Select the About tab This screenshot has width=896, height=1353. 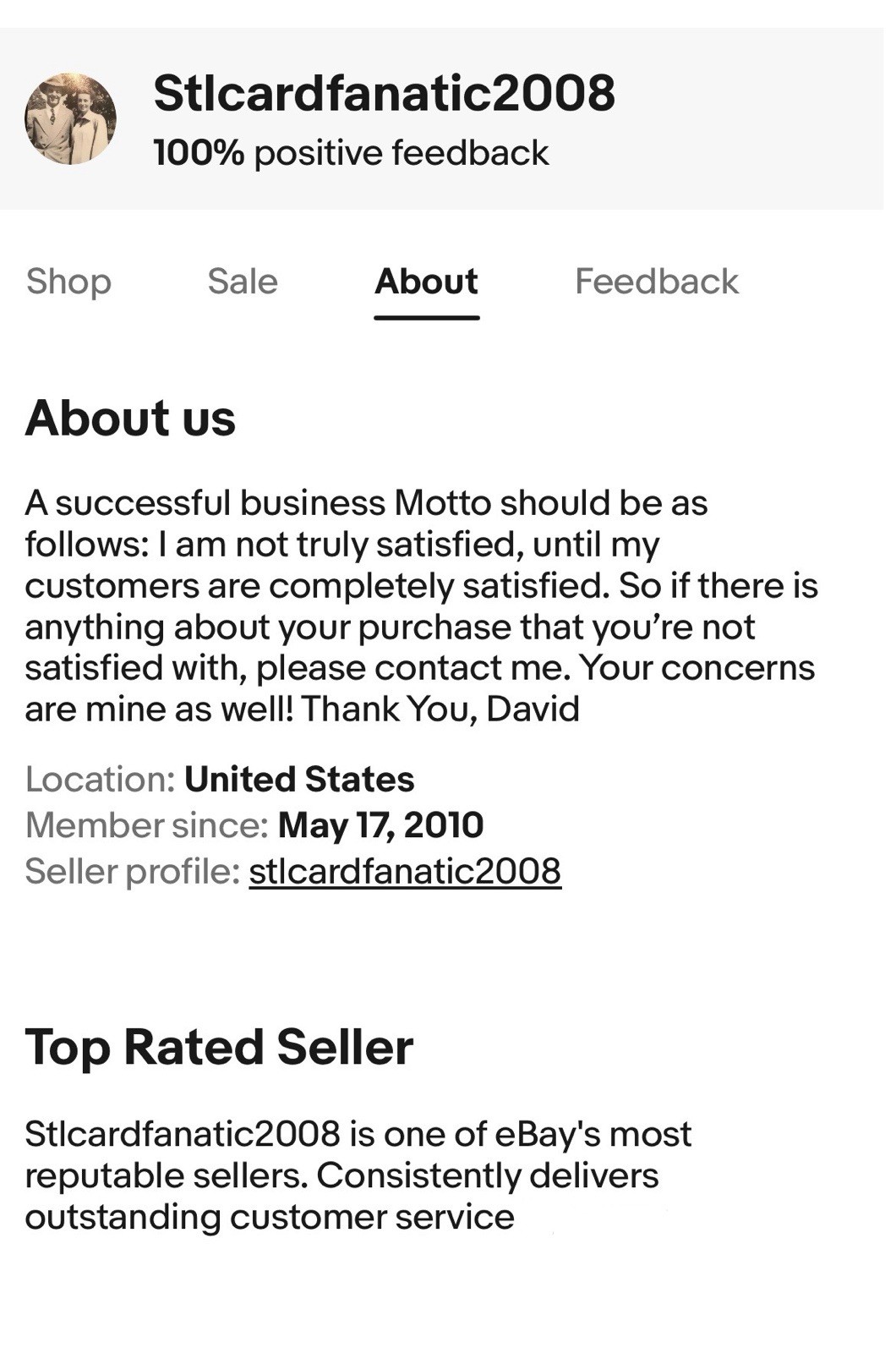pyautogui.click(x=427, y=282)
